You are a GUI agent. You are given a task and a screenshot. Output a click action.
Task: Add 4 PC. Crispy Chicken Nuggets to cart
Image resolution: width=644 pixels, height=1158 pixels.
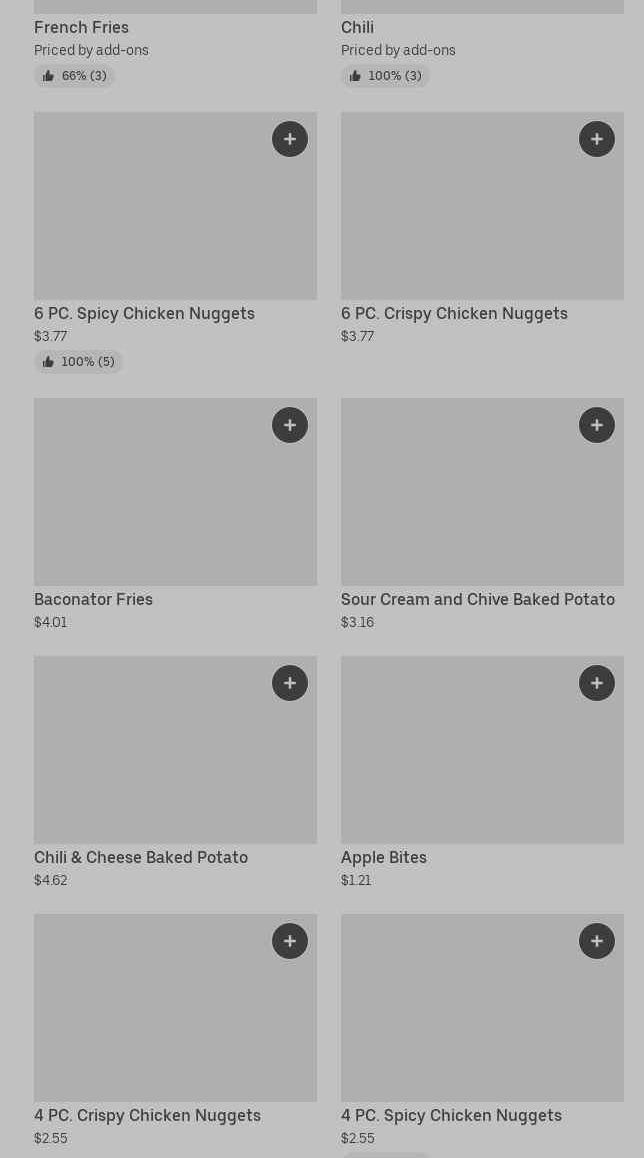click(290, 941)
